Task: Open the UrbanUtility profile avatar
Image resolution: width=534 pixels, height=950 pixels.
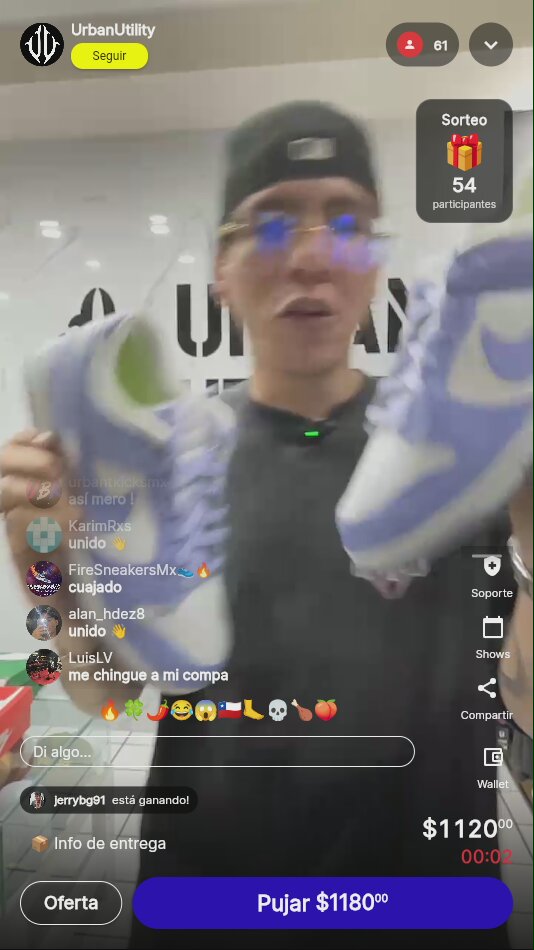Action: [42, 44]
